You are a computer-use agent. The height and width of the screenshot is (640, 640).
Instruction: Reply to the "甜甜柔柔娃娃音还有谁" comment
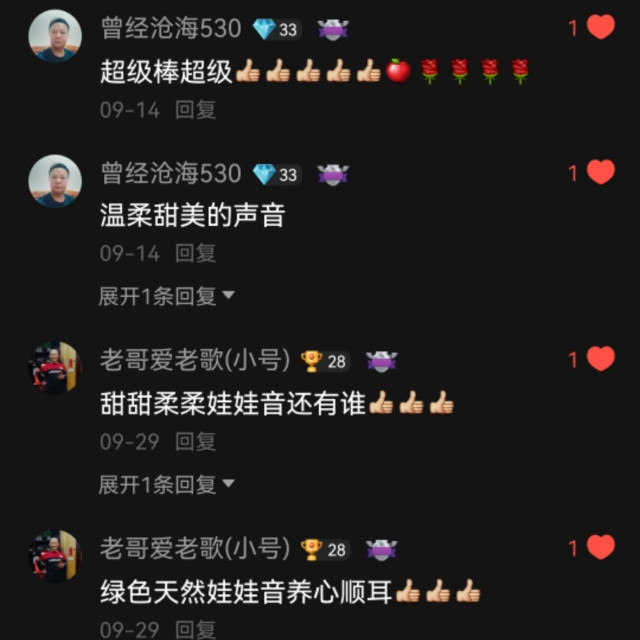pos(196,441)
